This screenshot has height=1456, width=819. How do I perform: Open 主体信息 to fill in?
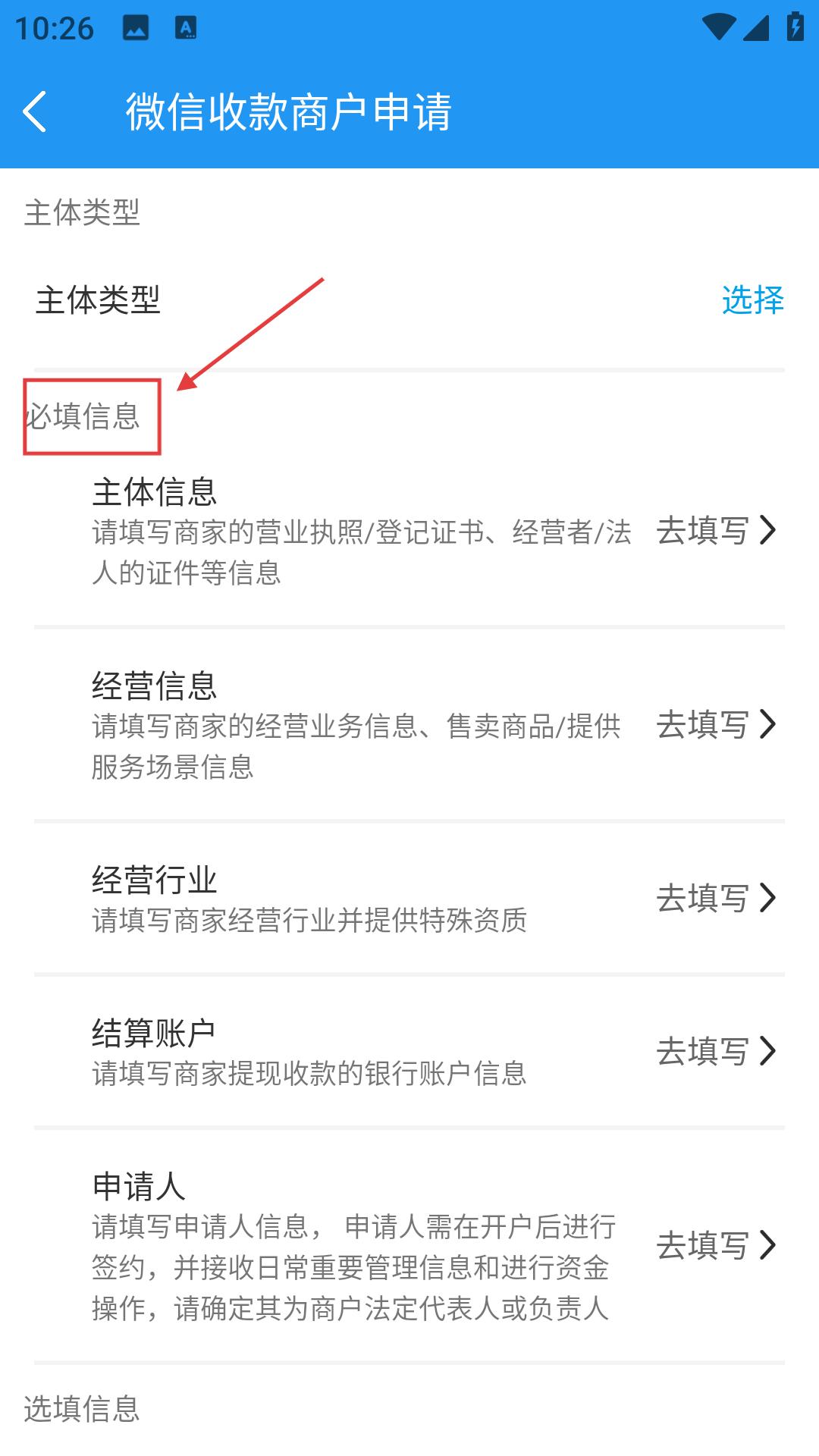(x=715, y=531)
